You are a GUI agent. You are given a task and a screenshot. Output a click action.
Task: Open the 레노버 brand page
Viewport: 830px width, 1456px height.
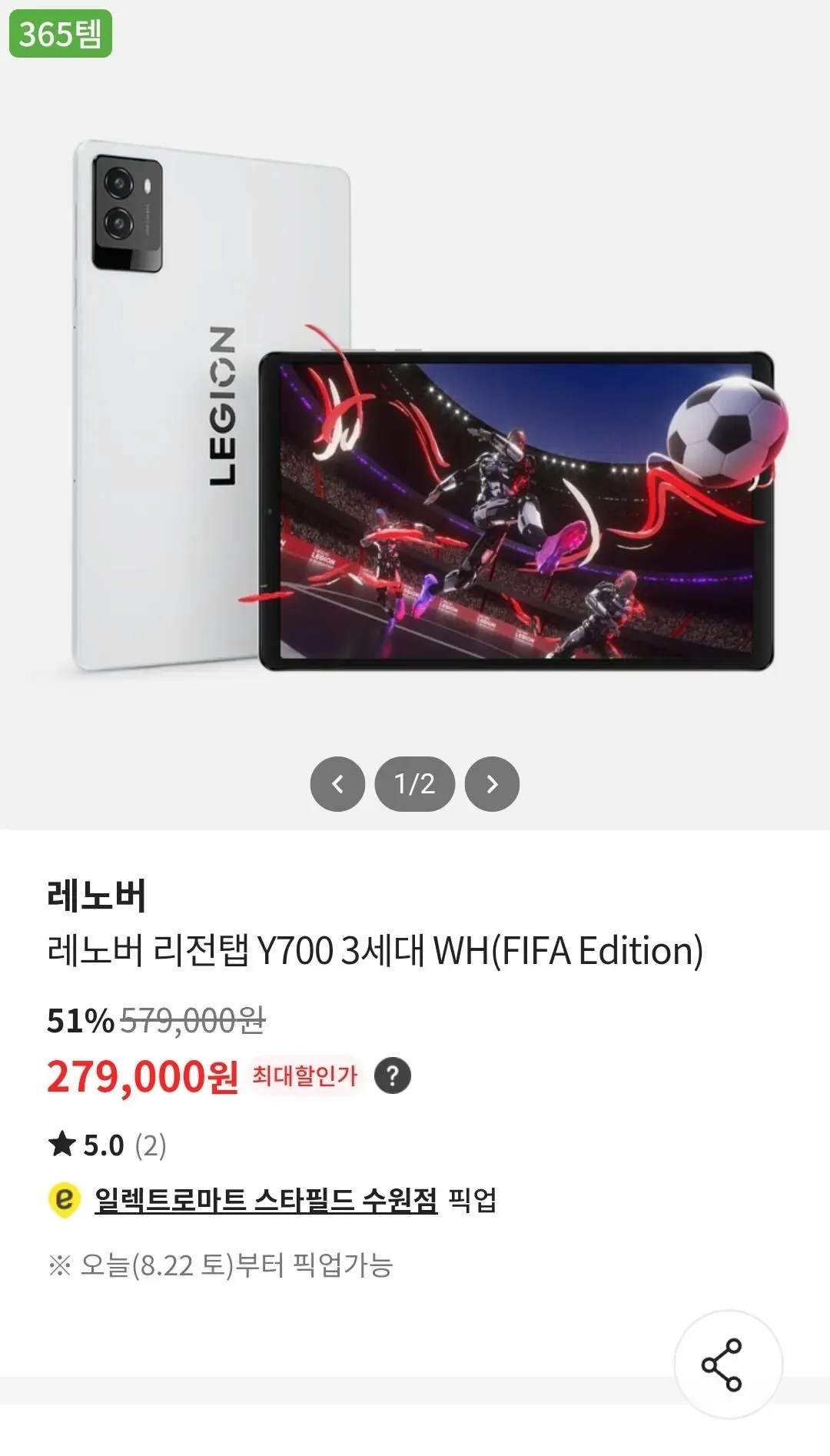[x=96, y=896]
